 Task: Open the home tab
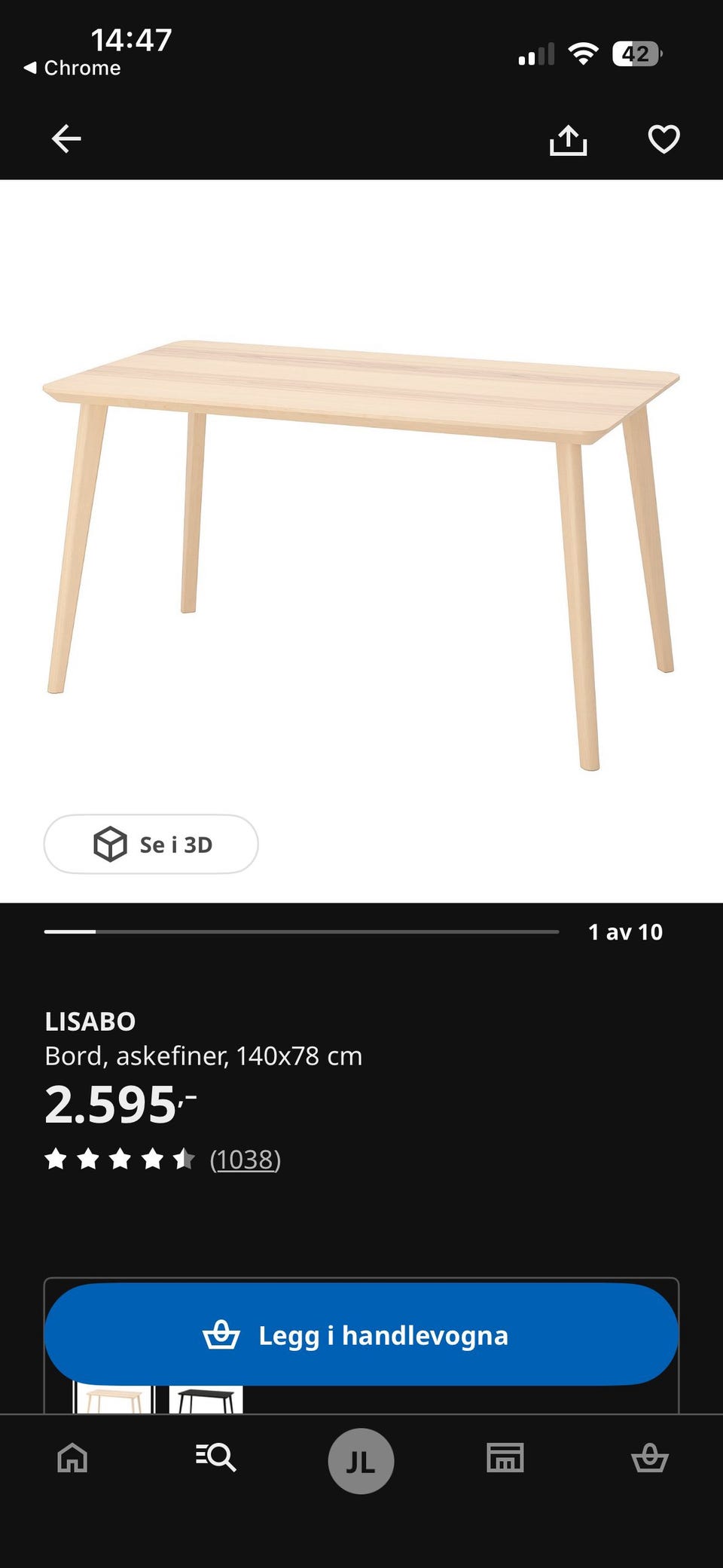(72, 1458)
